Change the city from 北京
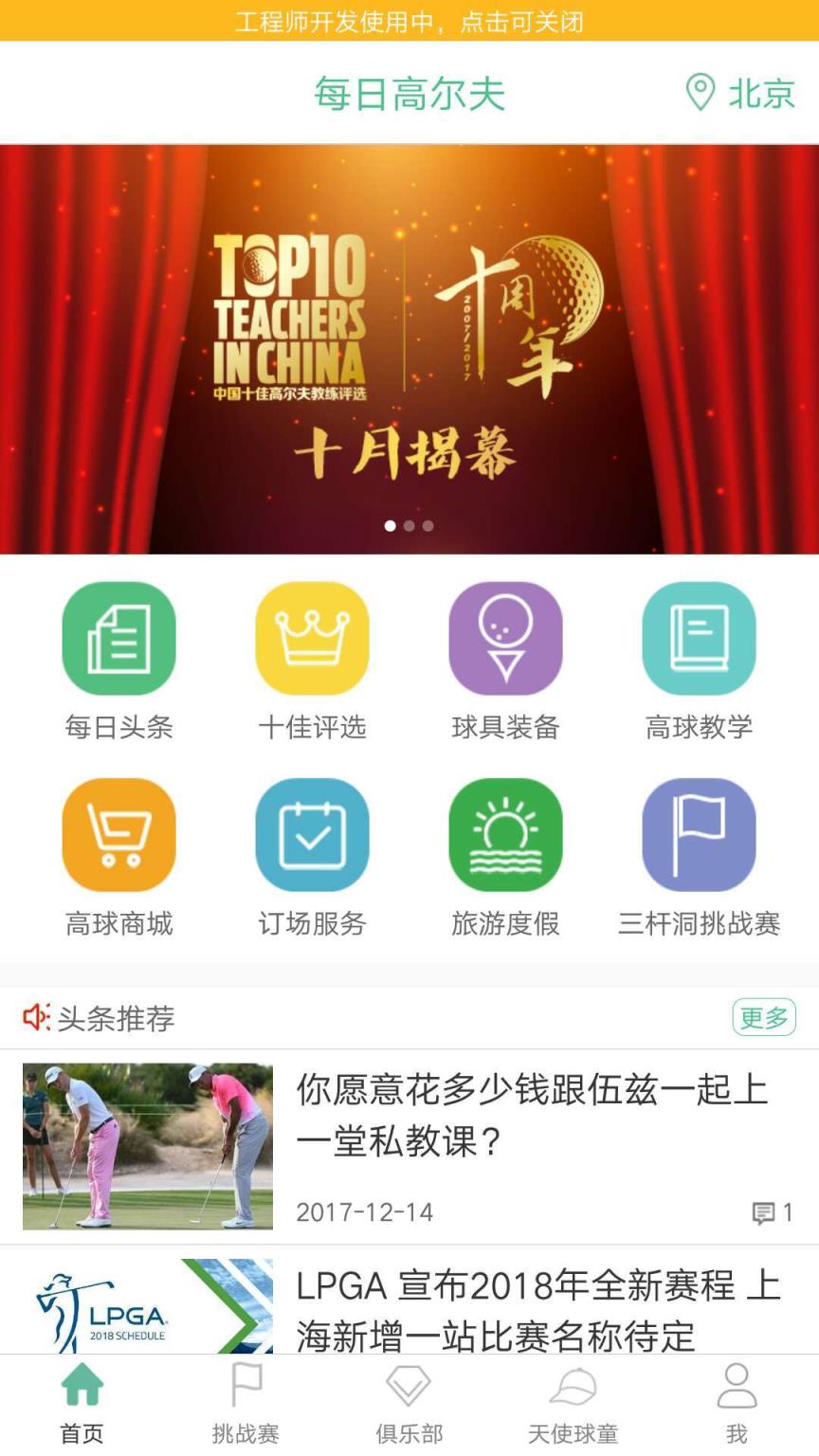 (x=740, y=93)
